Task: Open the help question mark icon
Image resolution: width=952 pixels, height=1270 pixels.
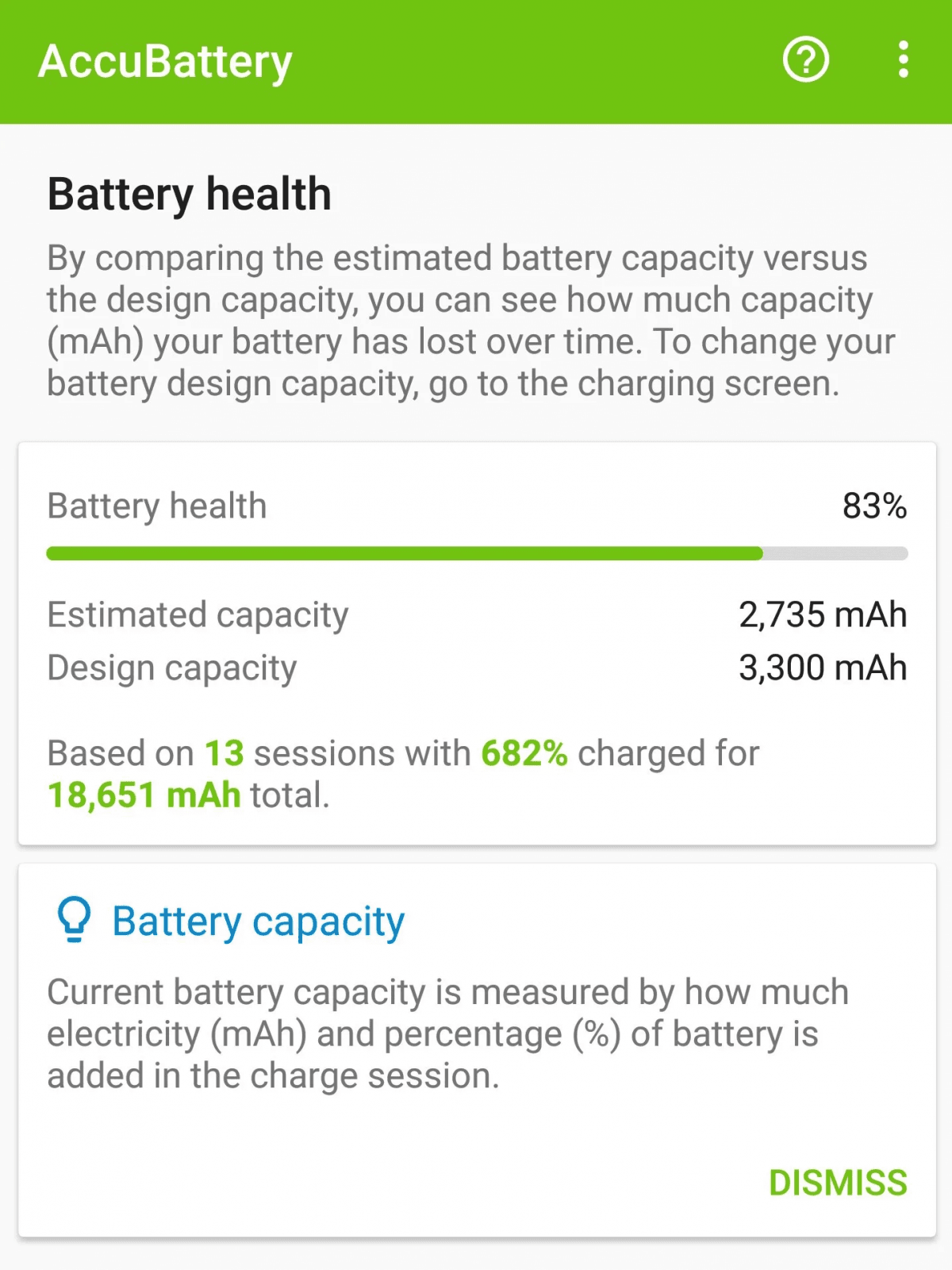Action: click(x=806, y=60)
